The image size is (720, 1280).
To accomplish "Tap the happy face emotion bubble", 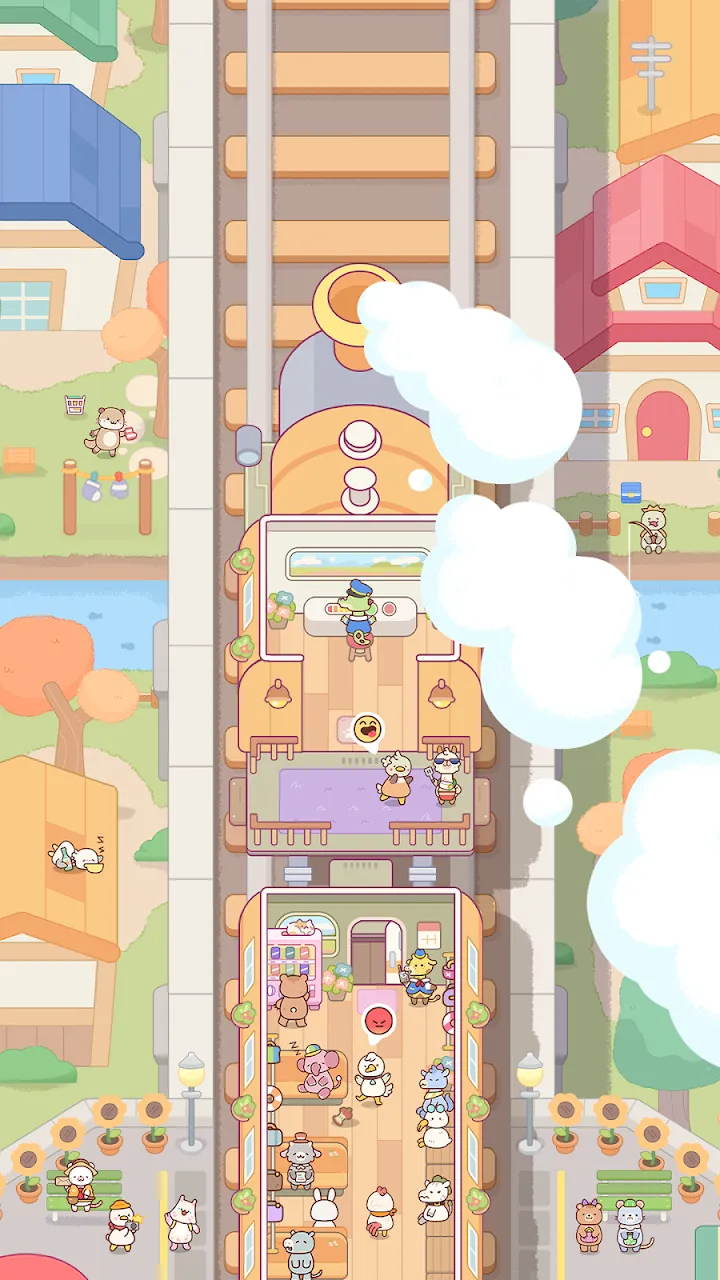I will (x=368, y=729).
